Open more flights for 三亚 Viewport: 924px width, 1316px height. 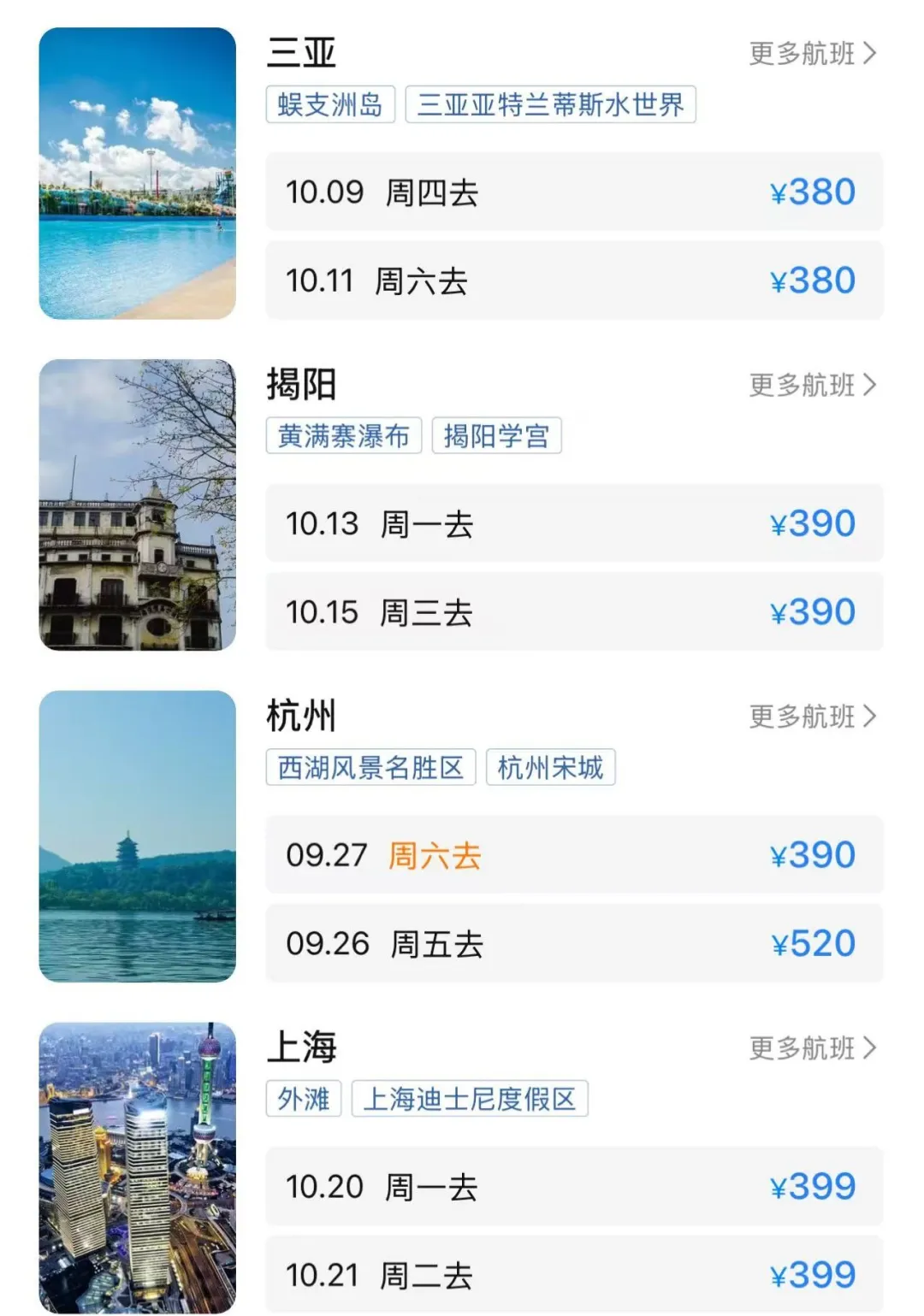(x=812, y=54)
